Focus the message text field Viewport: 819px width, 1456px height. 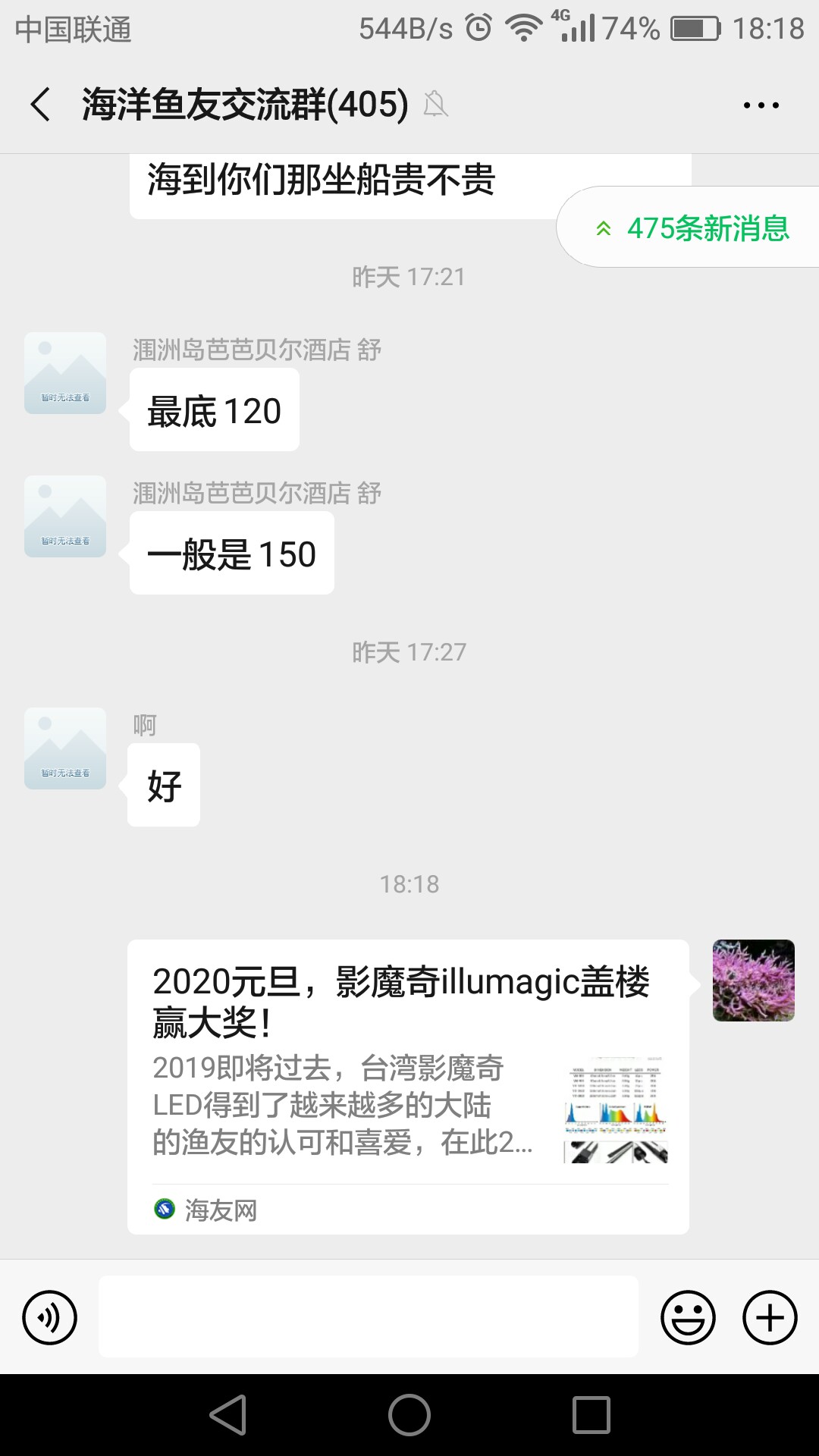pyautogui.click(x=369, y=1318)
